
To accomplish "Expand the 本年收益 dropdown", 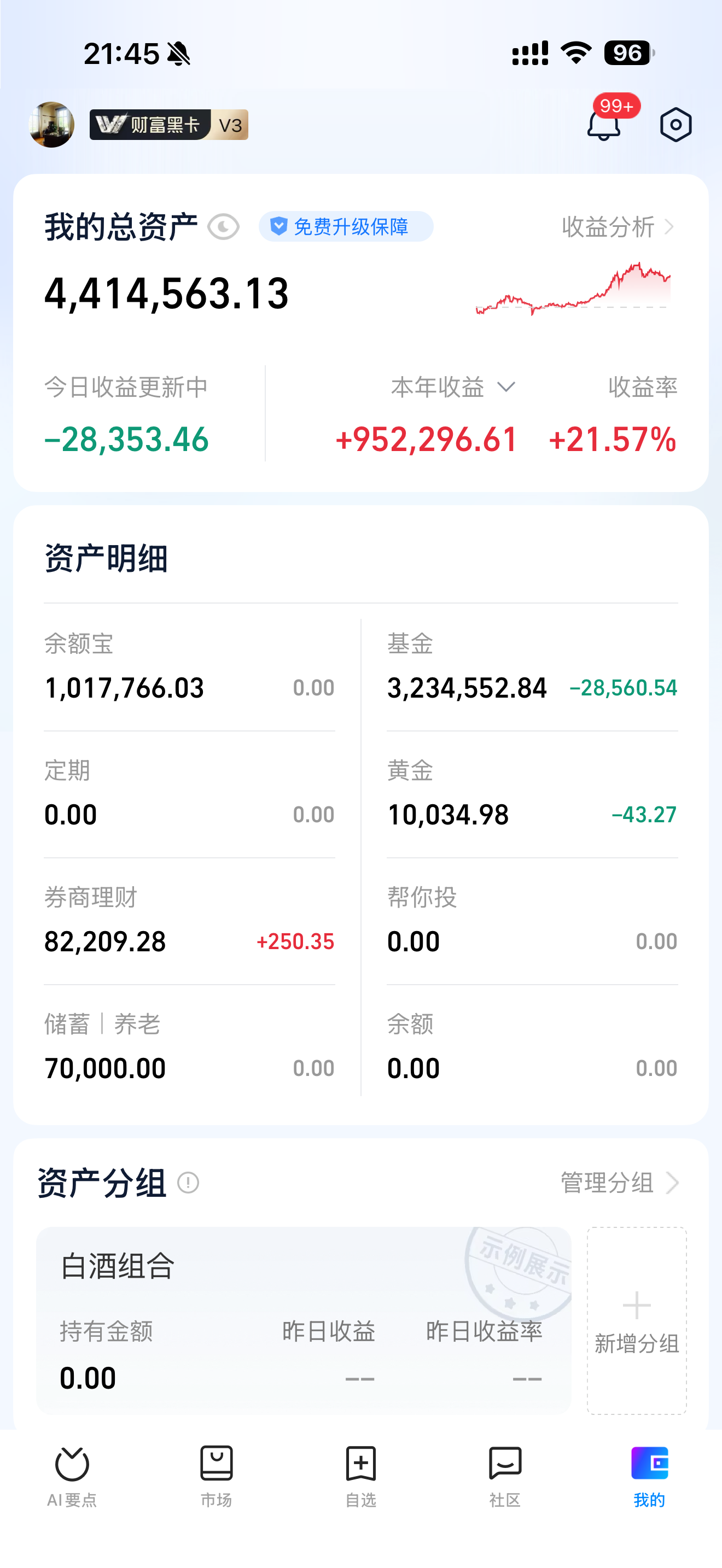I will click(508, 387).
